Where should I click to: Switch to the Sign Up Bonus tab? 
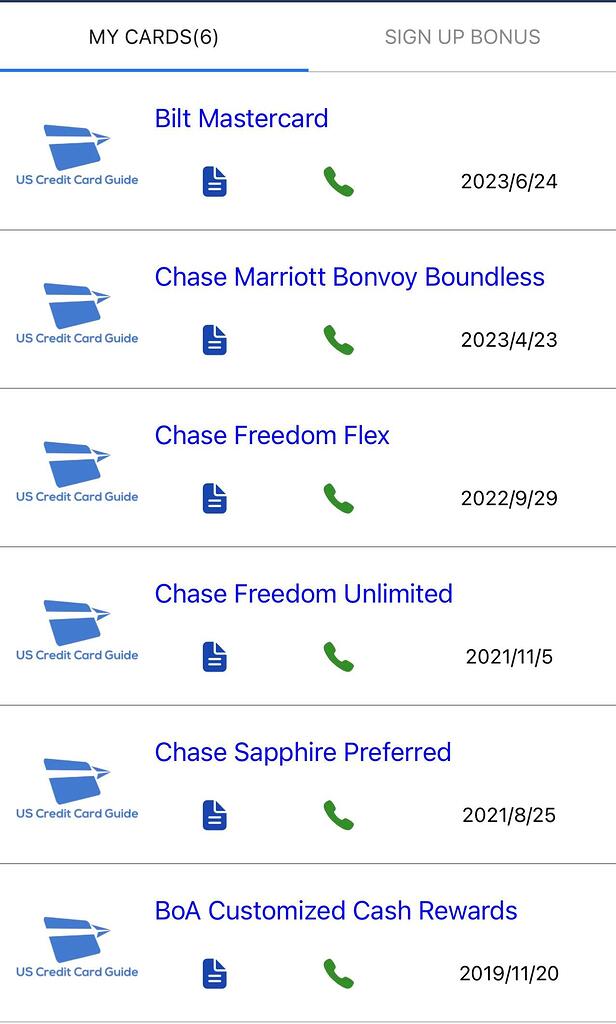click(462, 37)
